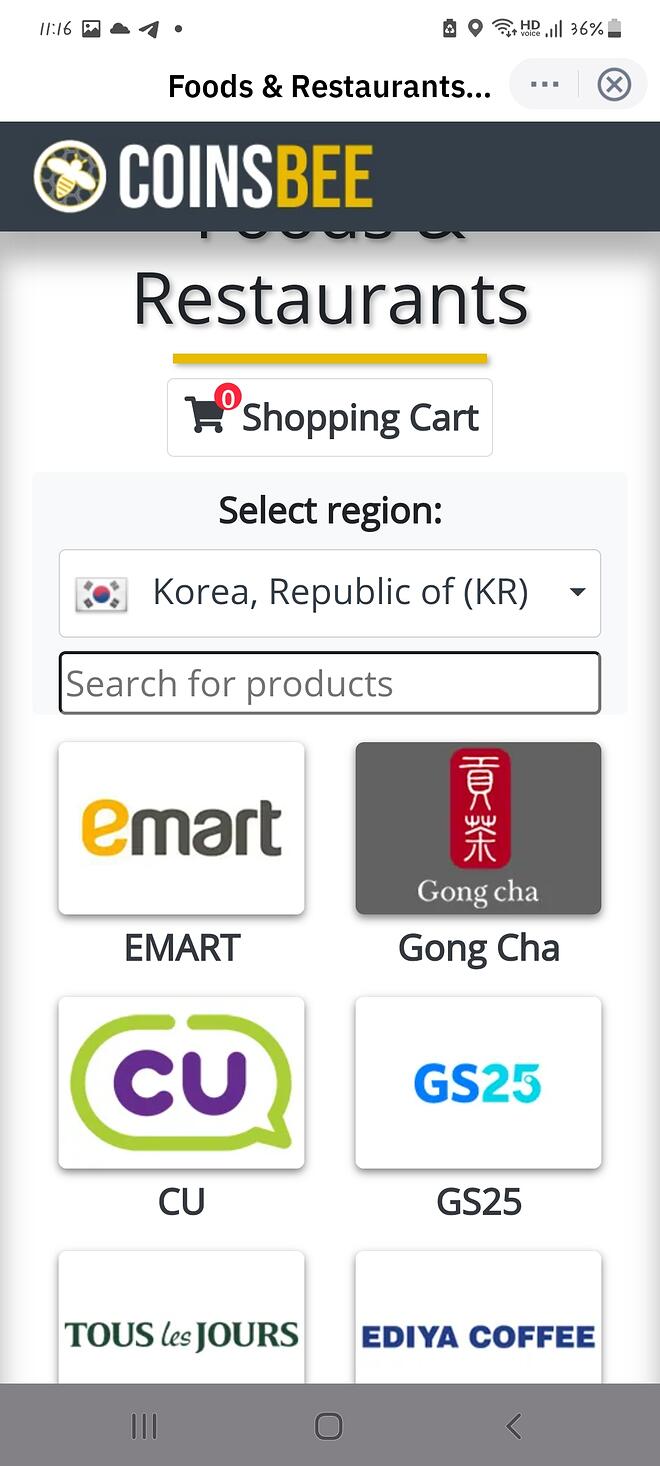This screenshot has height=1466, width=660.
Task: Show recent apps from the navigation bar
Action: [x=144, y=1425]
